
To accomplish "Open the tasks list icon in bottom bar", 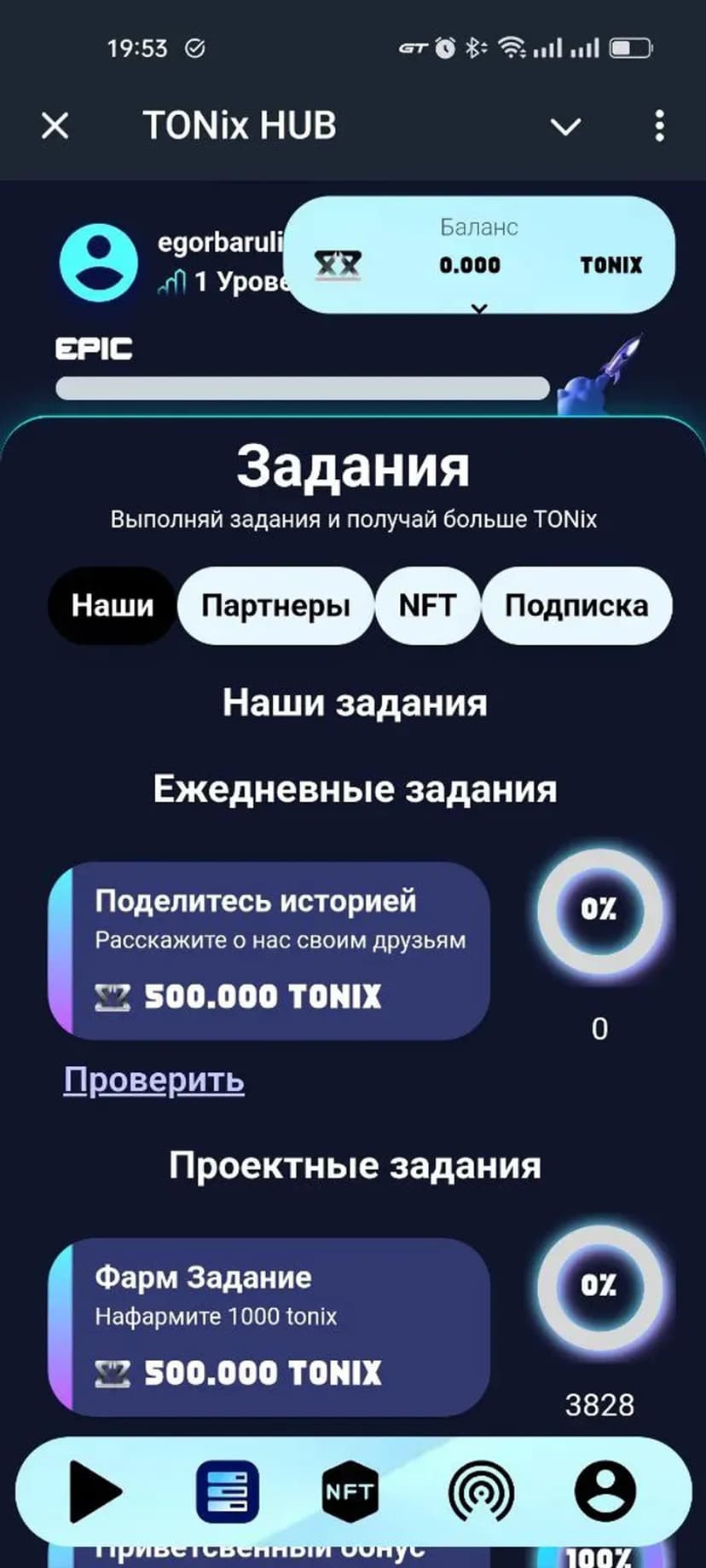I will point(227,1491).
